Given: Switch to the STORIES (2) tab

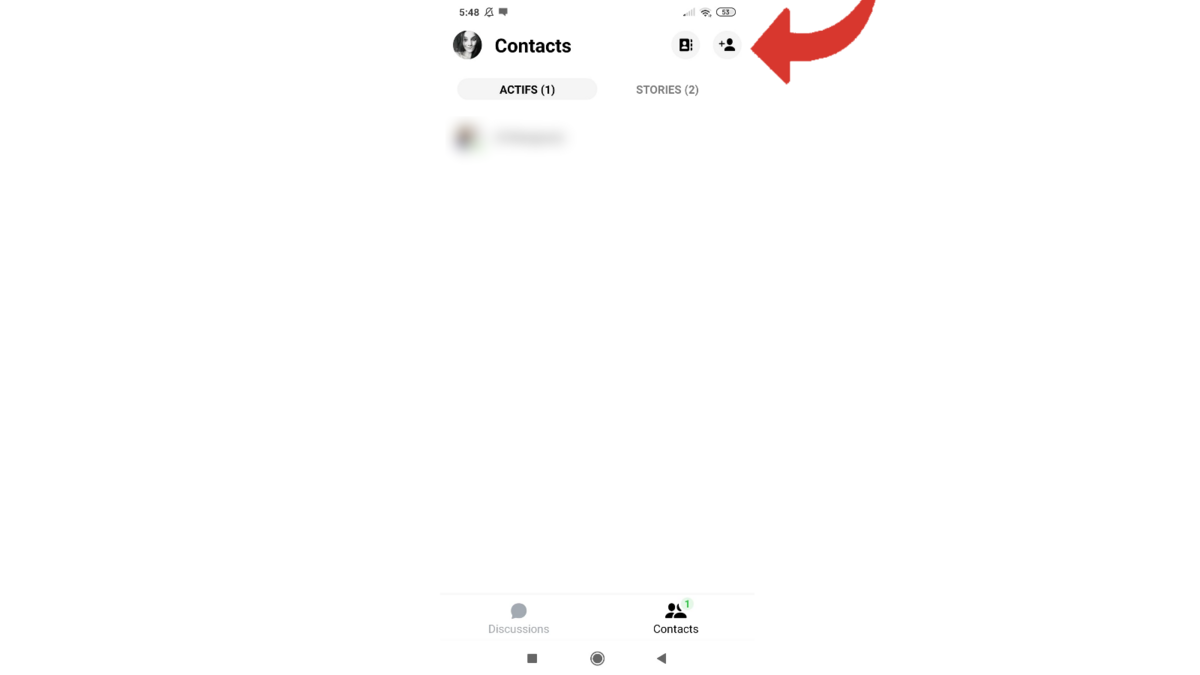Looking at the screenshot, I should click(x=667, y=89).
